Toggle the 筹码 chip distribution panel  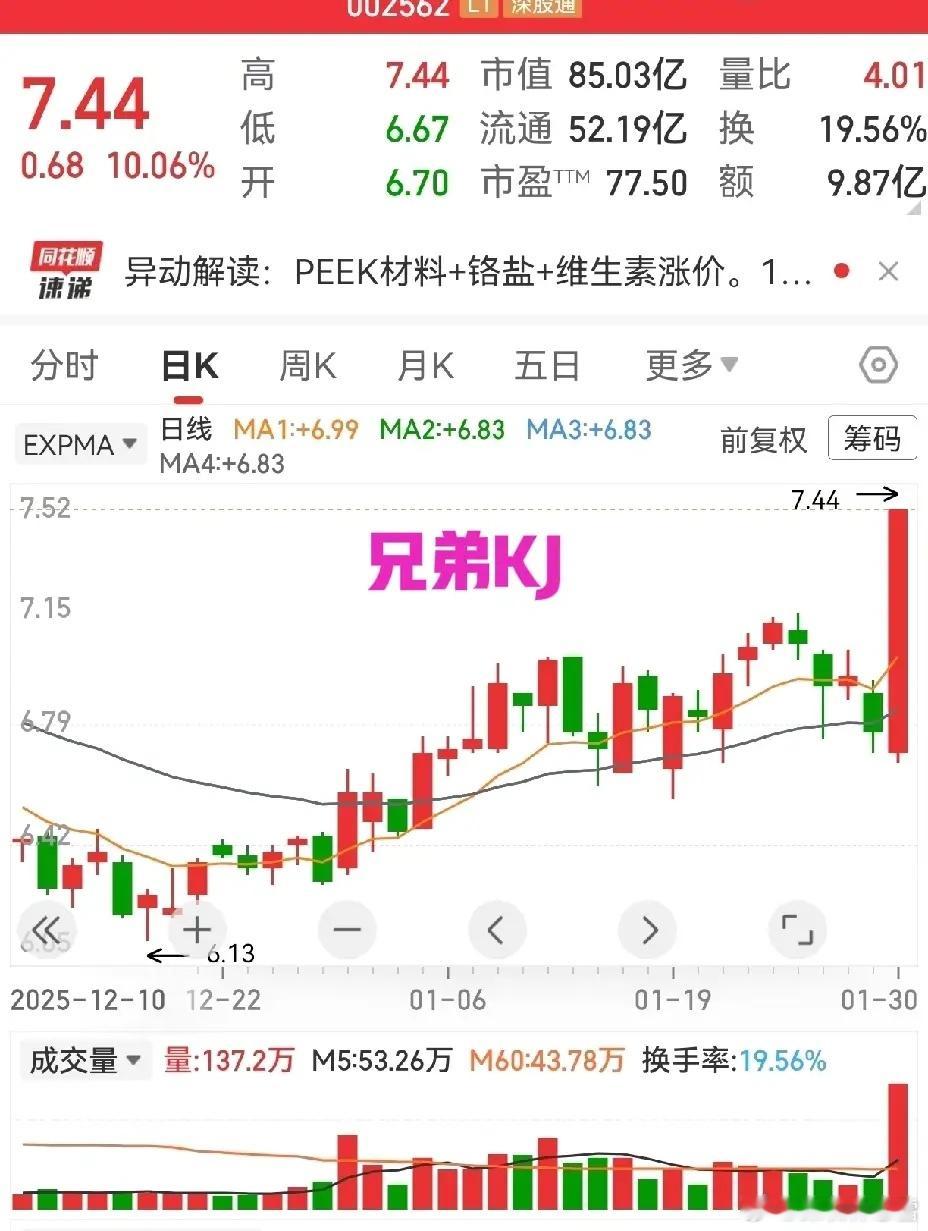872,439
